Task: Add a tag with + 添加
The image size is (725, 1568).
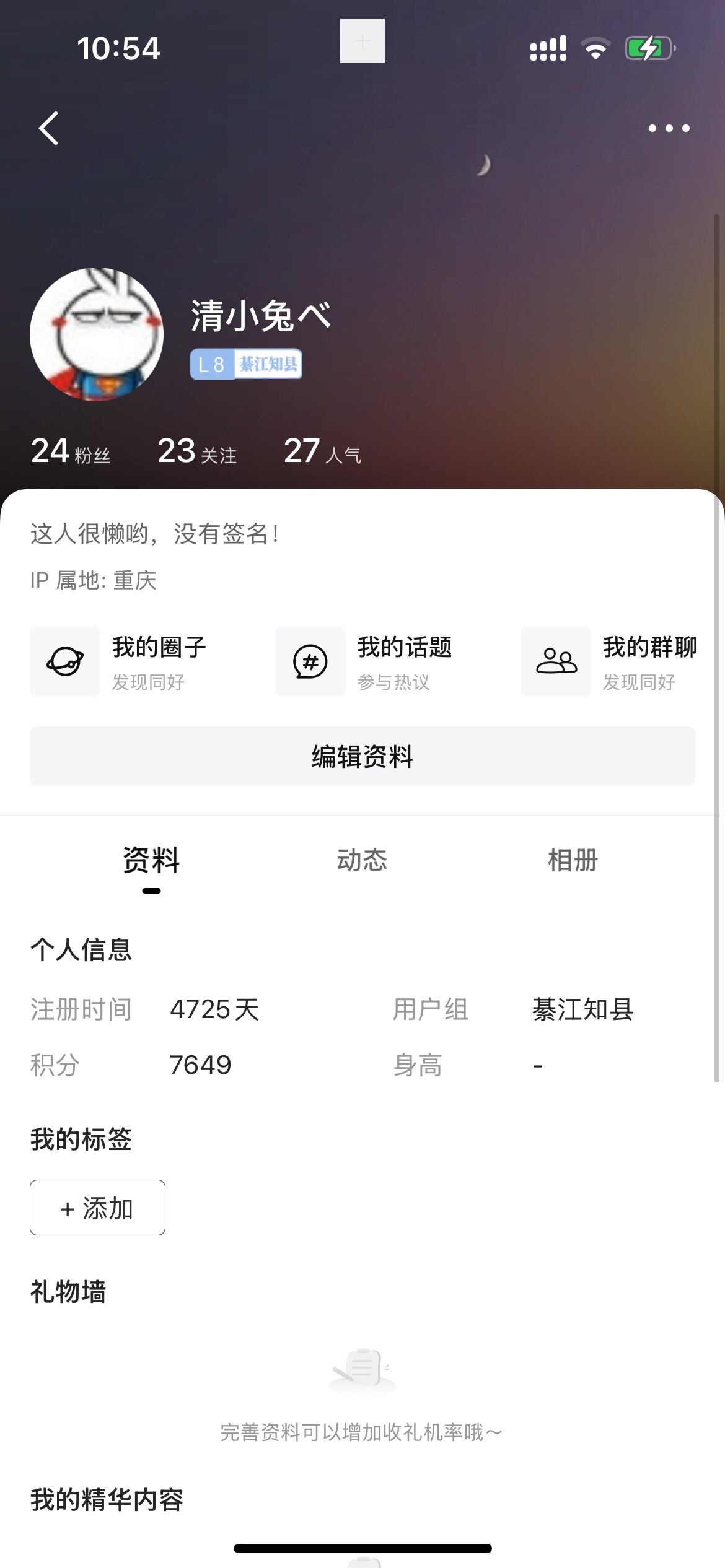Action: point(97,1208)
